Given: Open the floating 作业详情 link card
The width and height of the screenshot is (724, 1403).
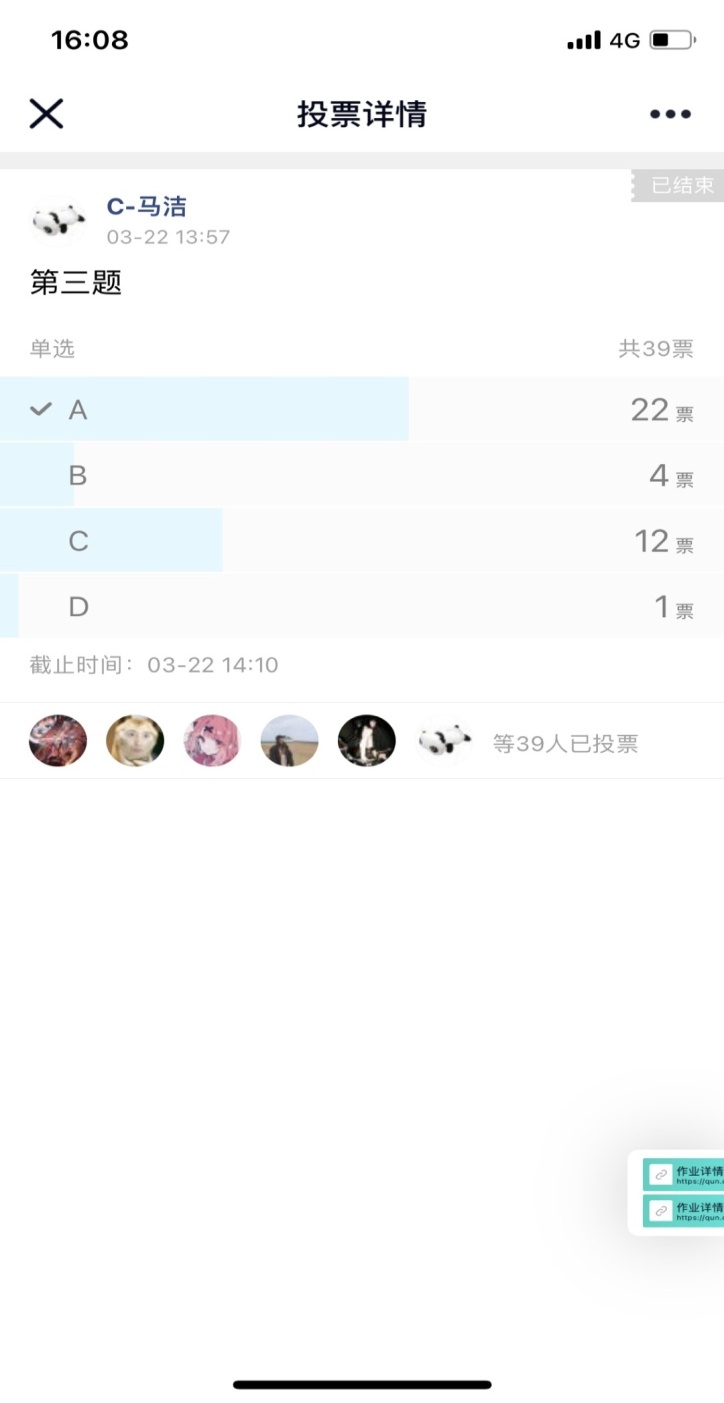Looking at the screenshot, I should coord(683,1175).
